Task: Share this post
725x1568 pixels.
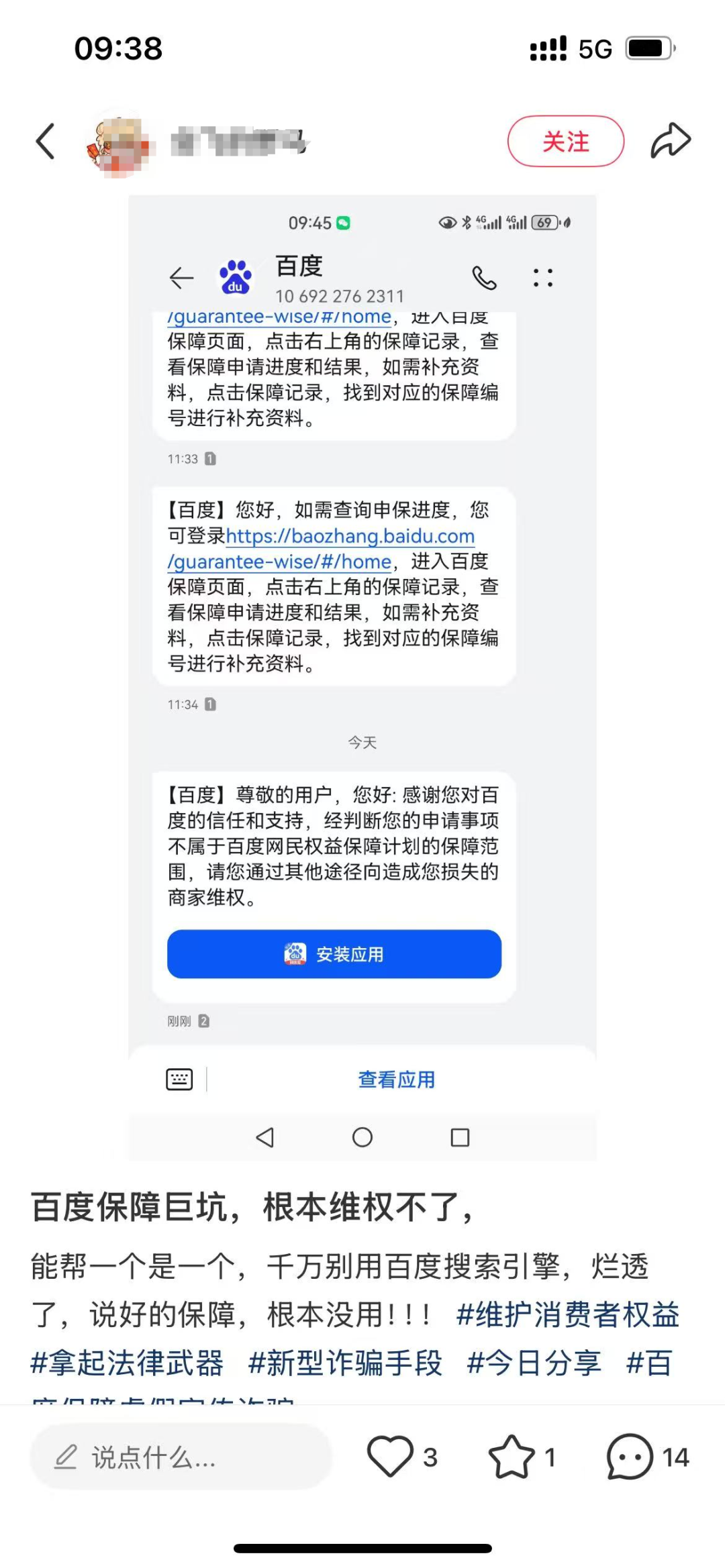Action: pyautogui.click(x=670, y=141)
